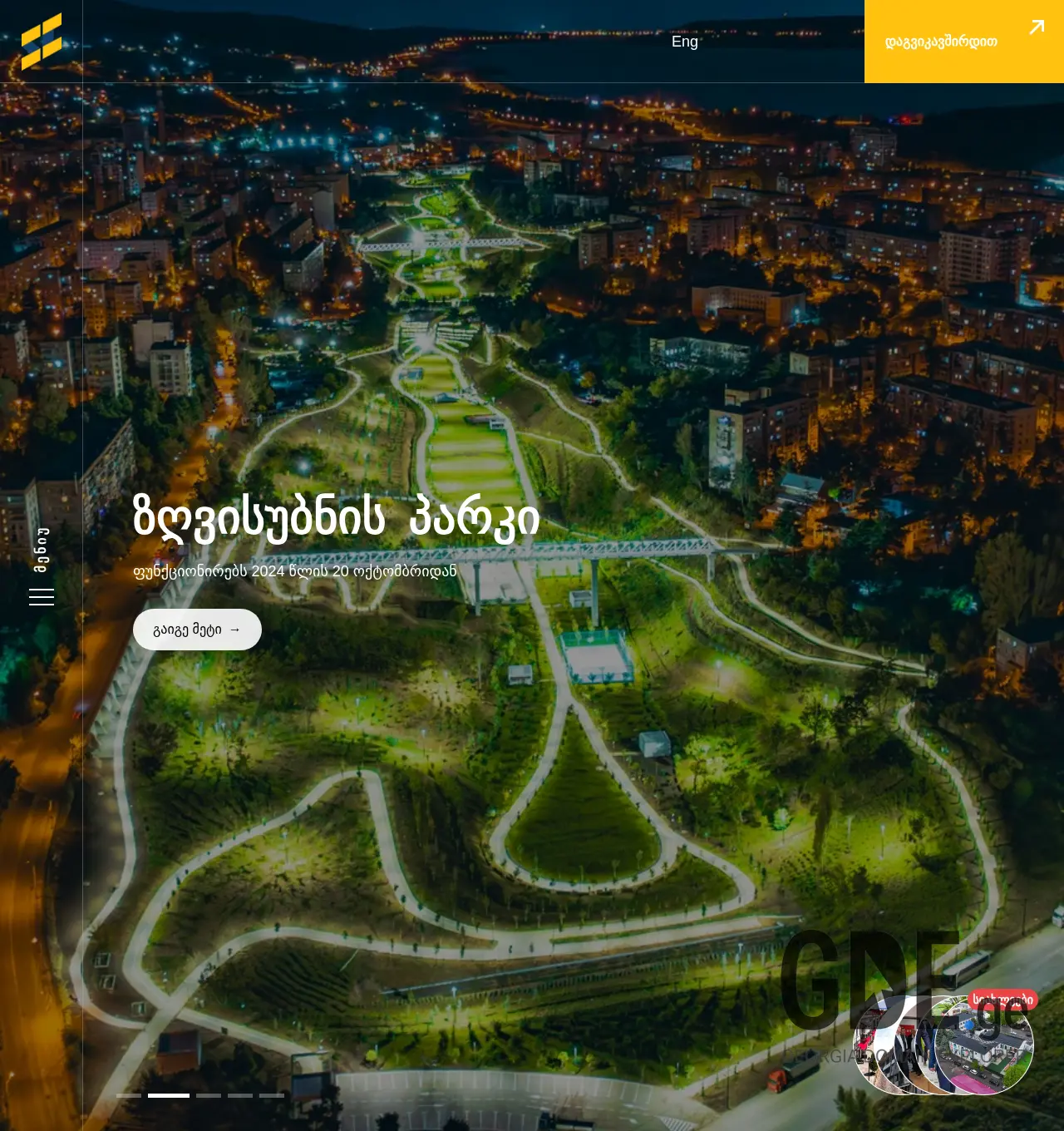Click the active wide carousel indicator
This screenshot has width=1064, height=1131.
pos(169,1095)
